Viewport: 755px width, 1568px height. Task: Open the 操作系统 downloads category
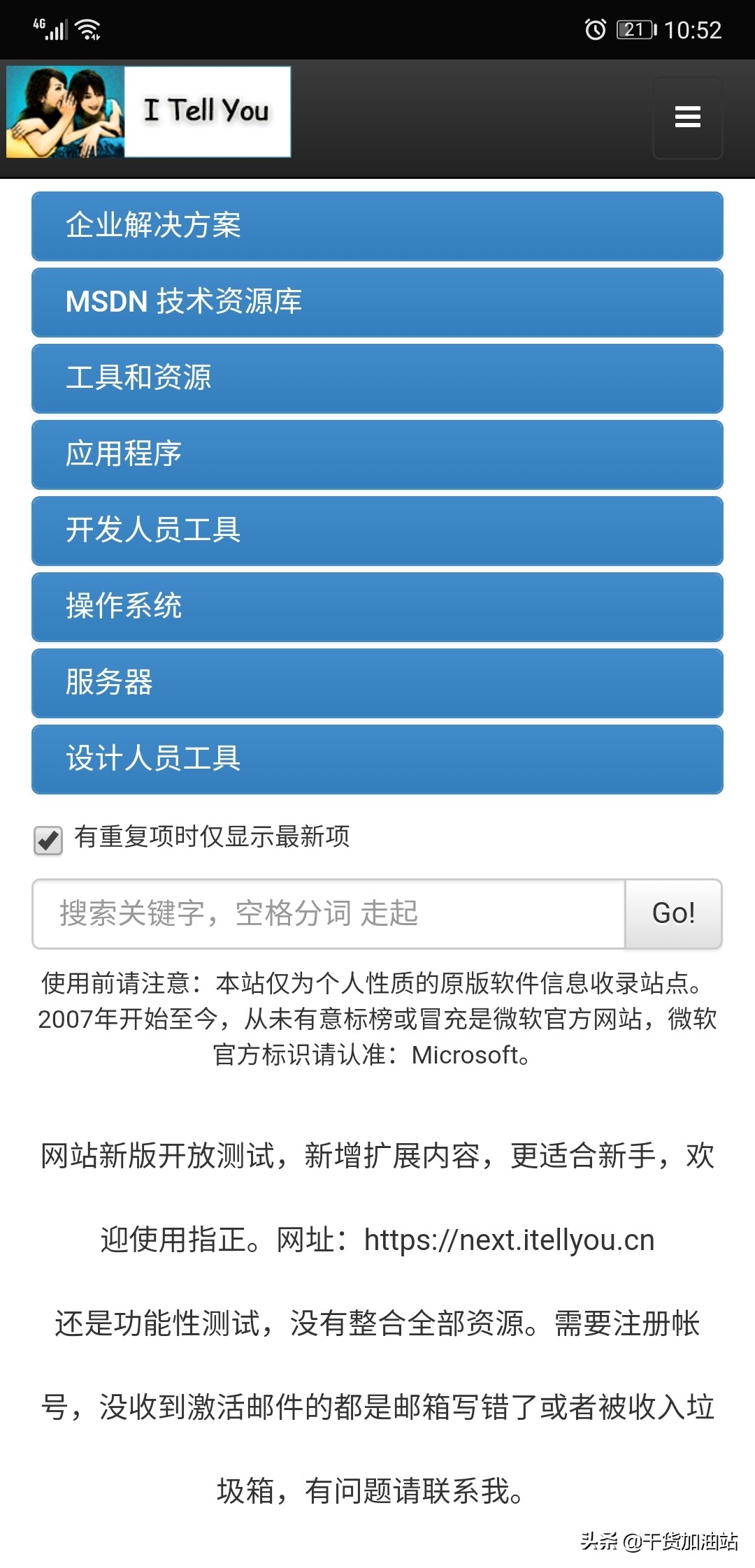(x=377, y=607)
